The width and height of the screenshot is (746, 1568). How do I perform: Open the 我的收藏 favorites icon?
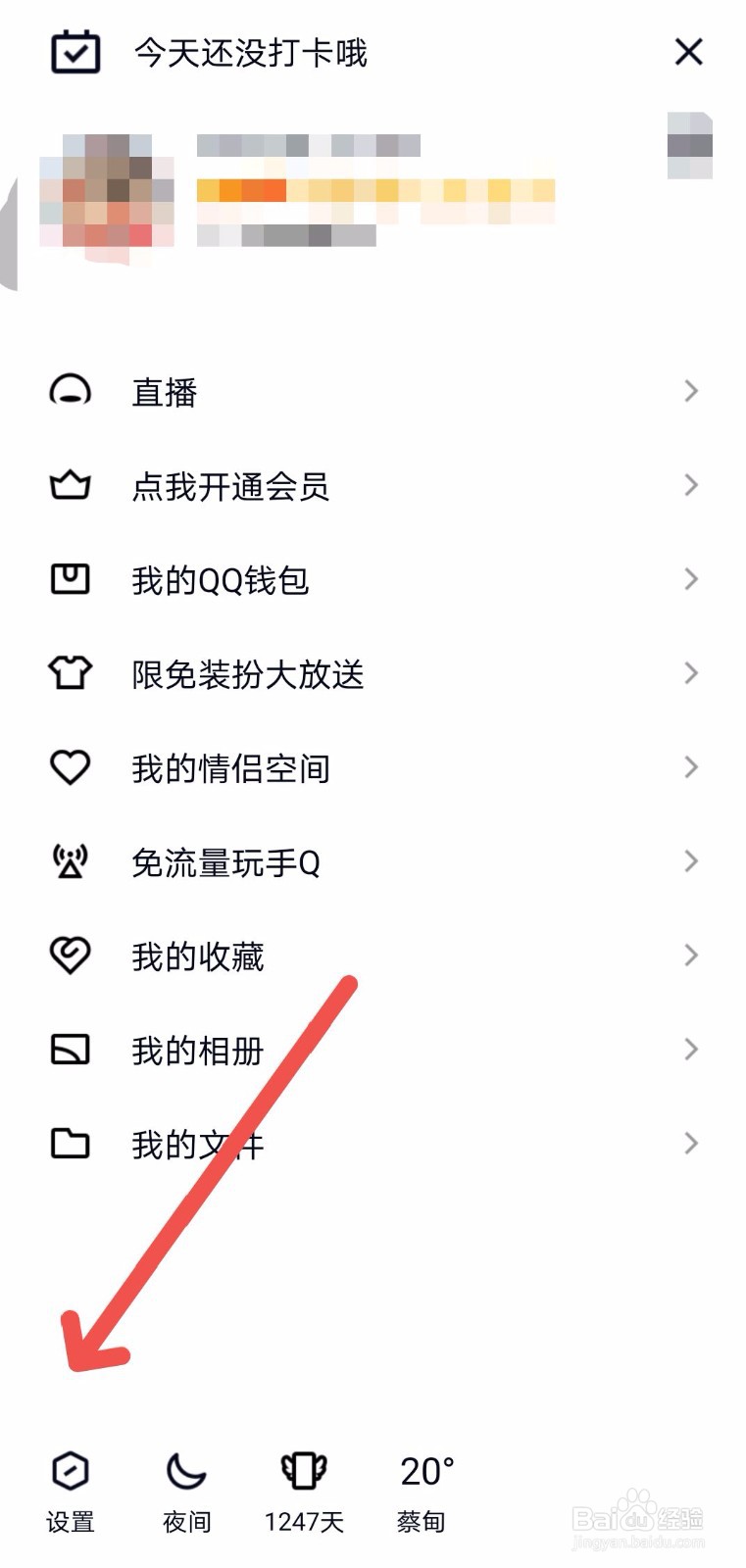[x=69, y=955]
